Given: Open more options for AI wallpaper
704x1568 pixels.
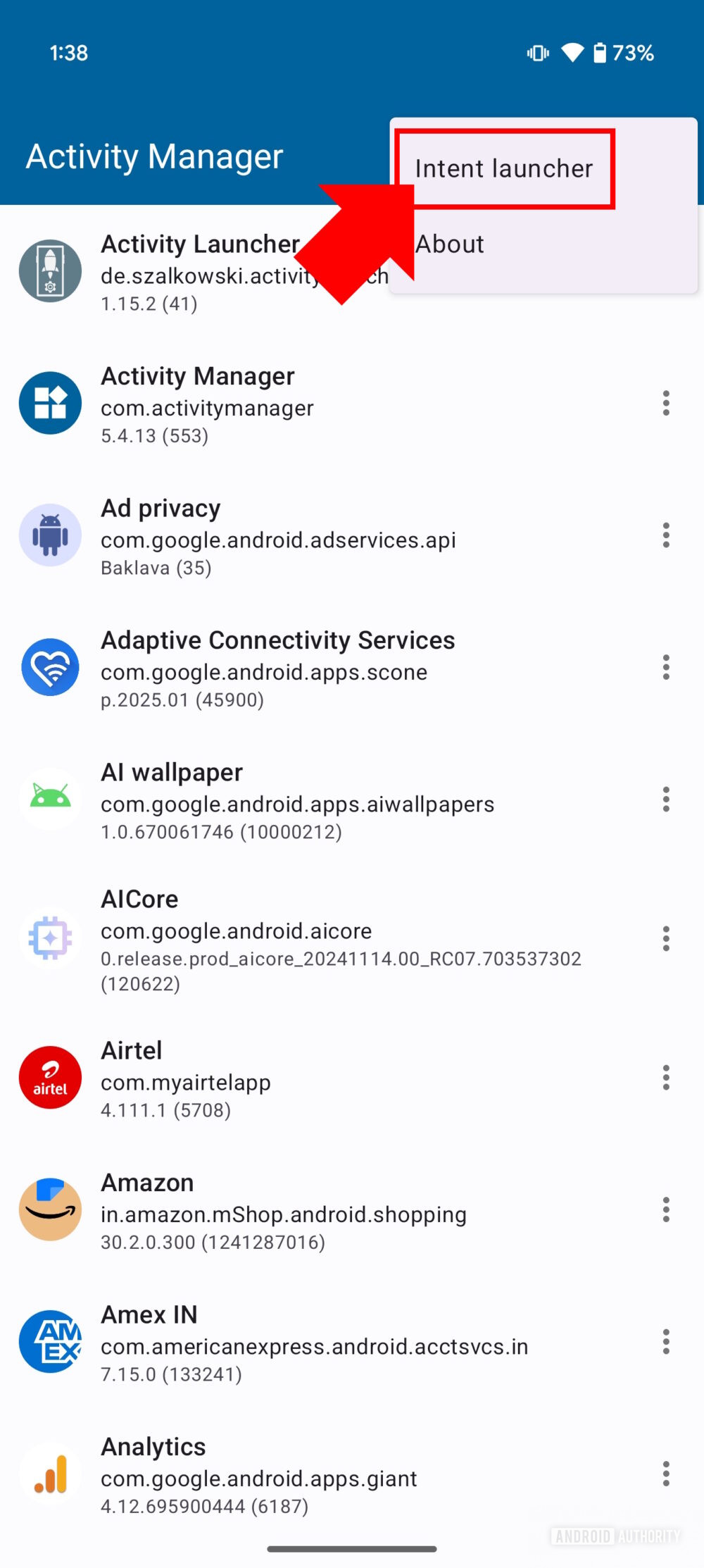Looking at the screenshot, I should [665, 799].
